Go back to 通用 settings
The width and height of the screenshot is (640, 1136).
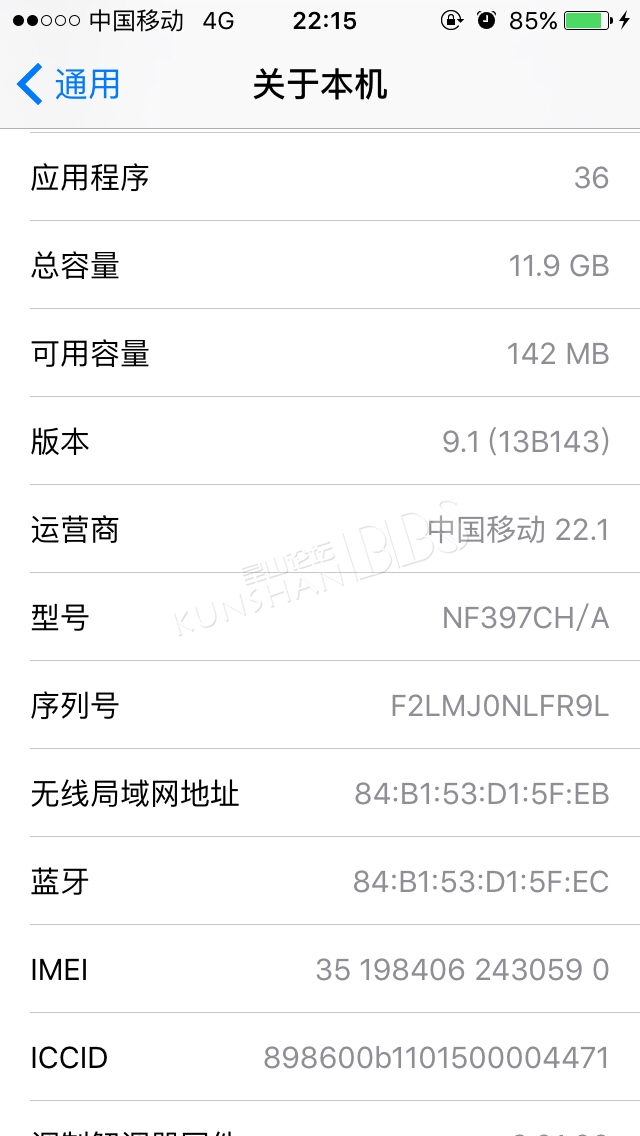[x=68, y=84]
